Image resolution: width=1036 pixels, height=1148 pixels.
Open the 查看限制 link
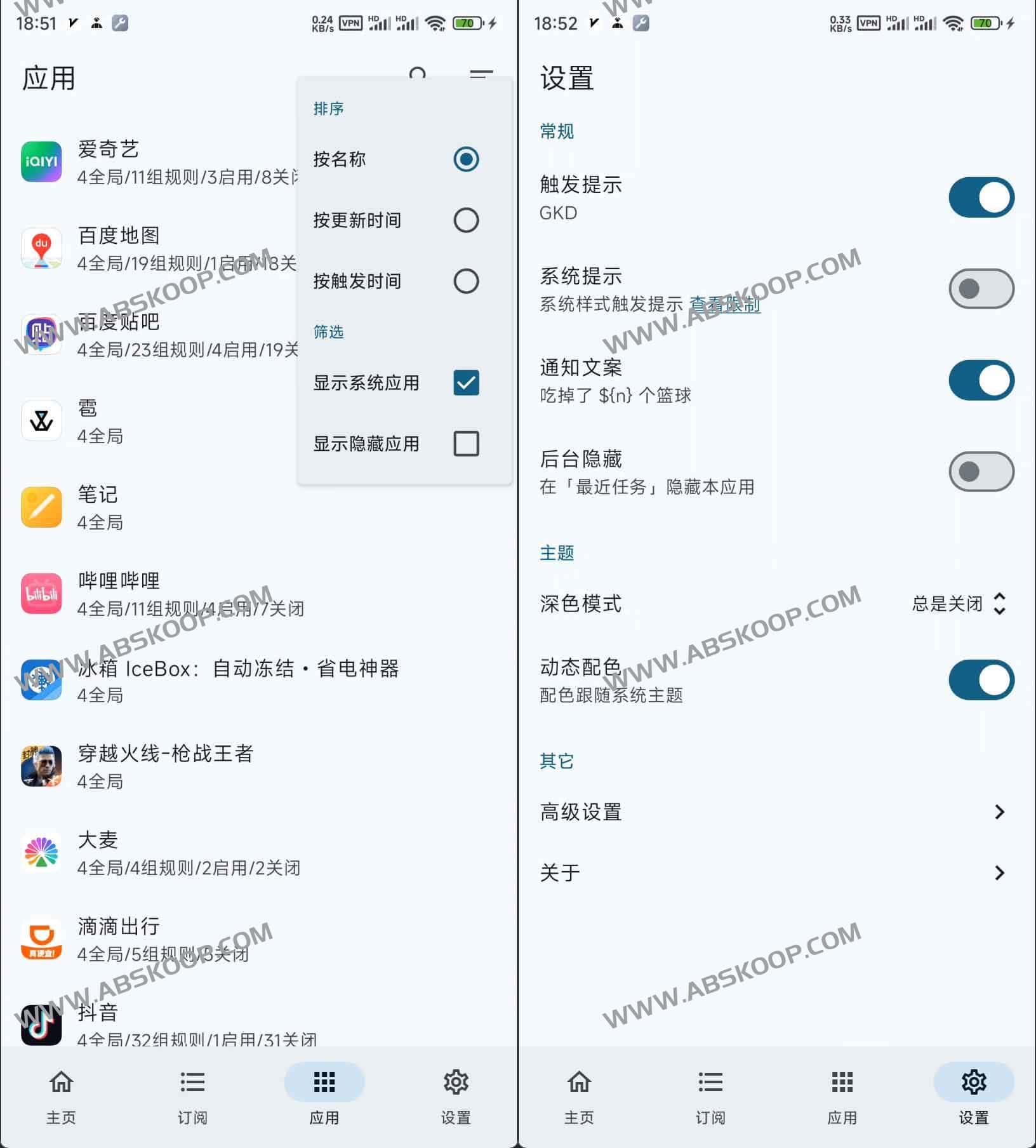[724, 305]
